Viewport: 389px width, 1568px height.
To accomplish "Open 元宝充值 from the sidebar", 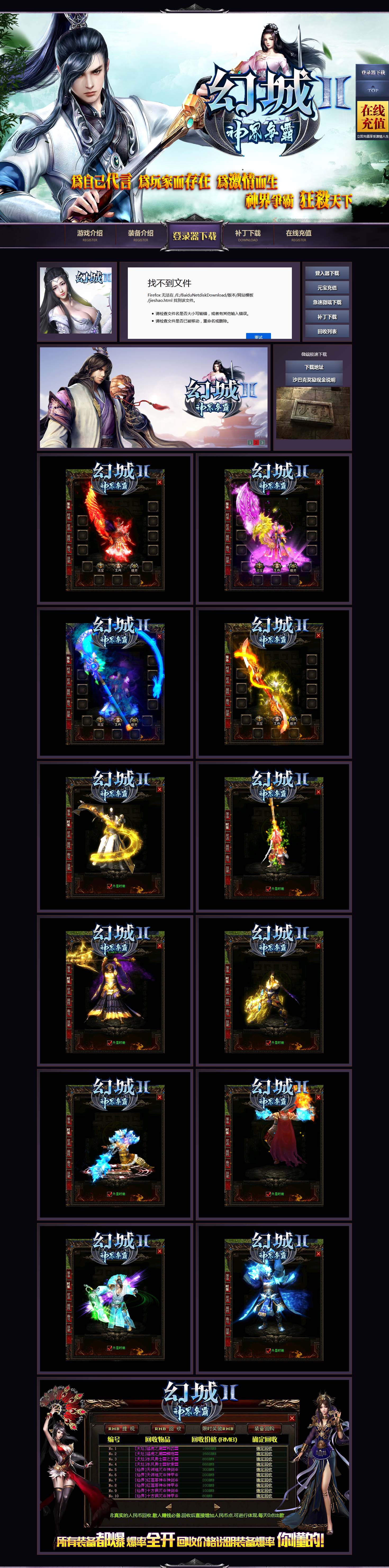I will (x=327, y=288).
